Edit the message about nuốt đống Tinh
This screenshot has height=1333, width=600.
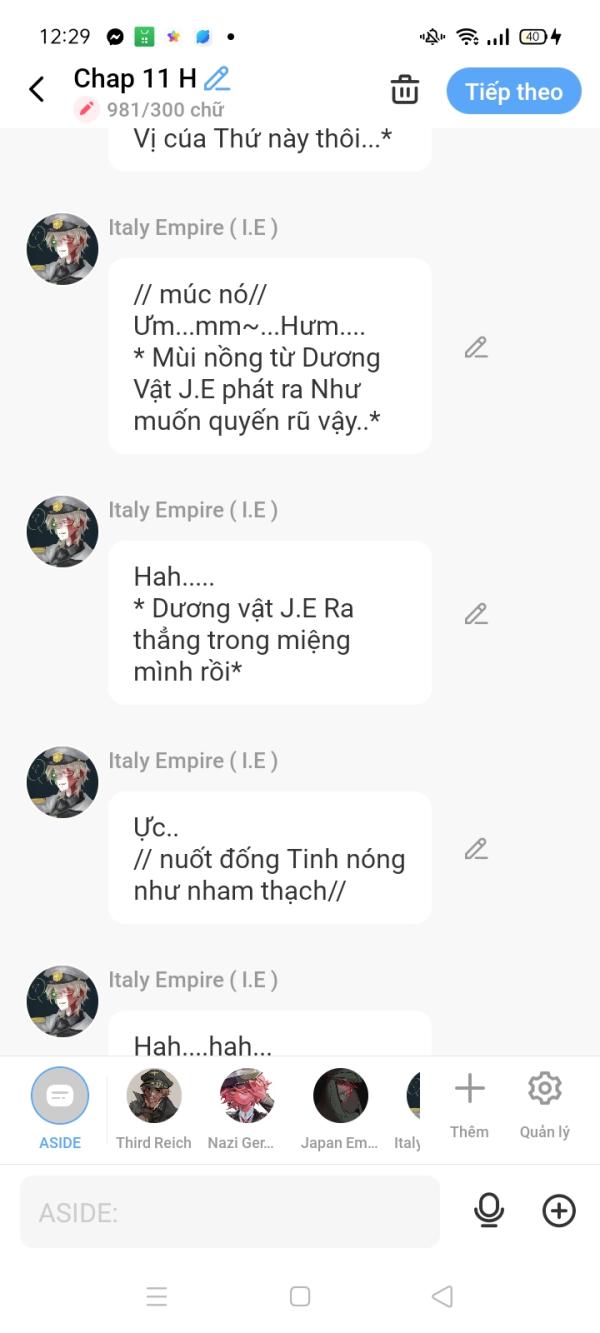[476, 849]
